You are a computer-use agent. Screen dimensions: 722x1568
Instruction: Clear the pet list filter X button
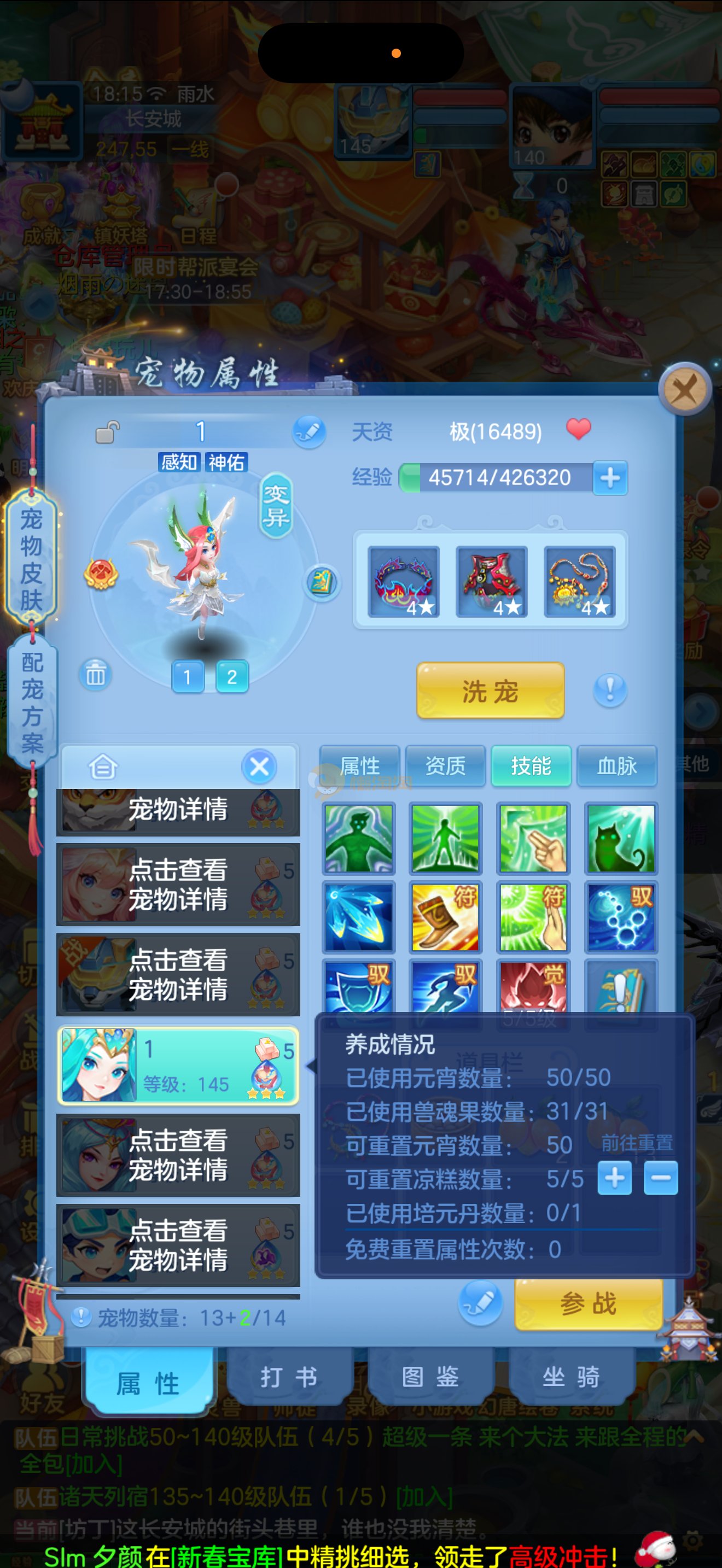pos(259,767)
